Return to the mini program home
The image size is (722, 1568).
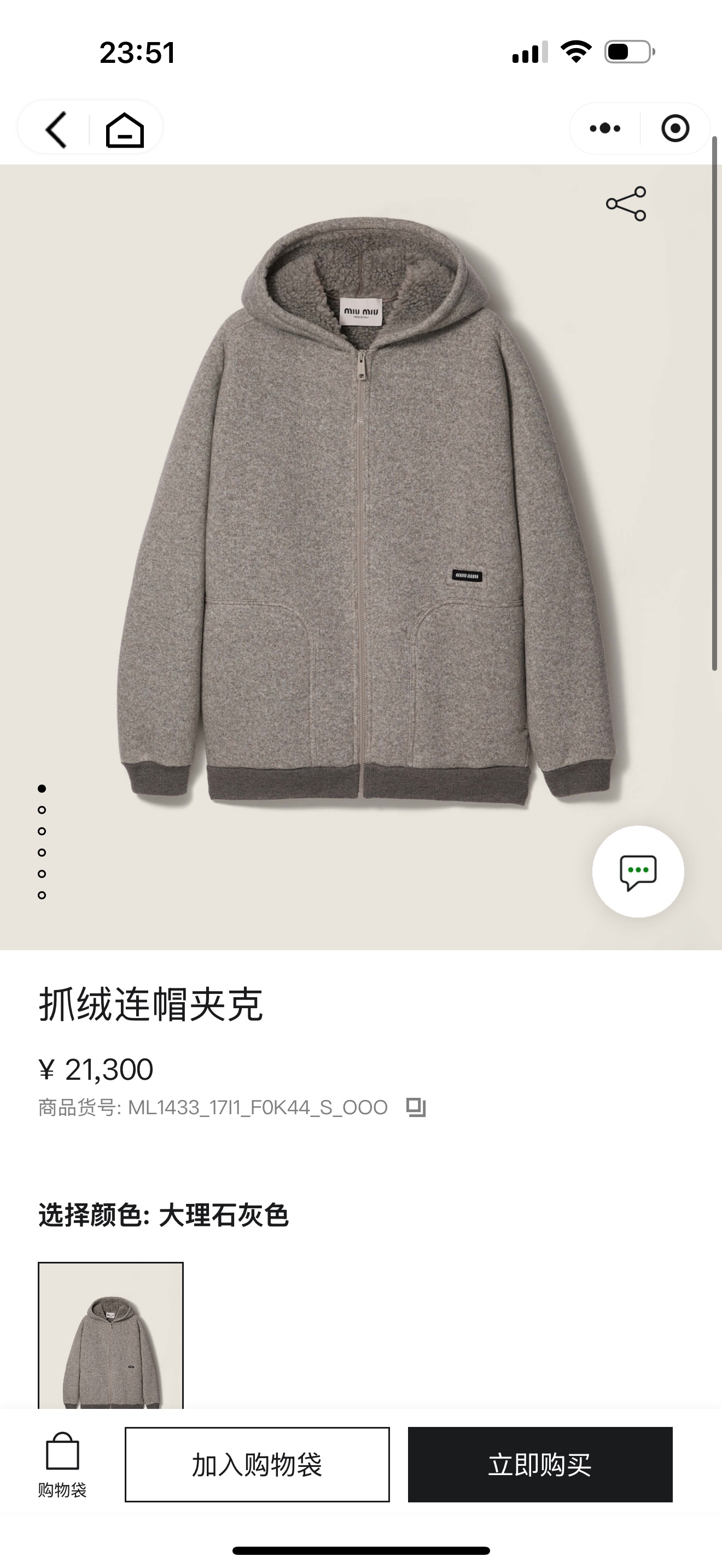coord(125,130)
